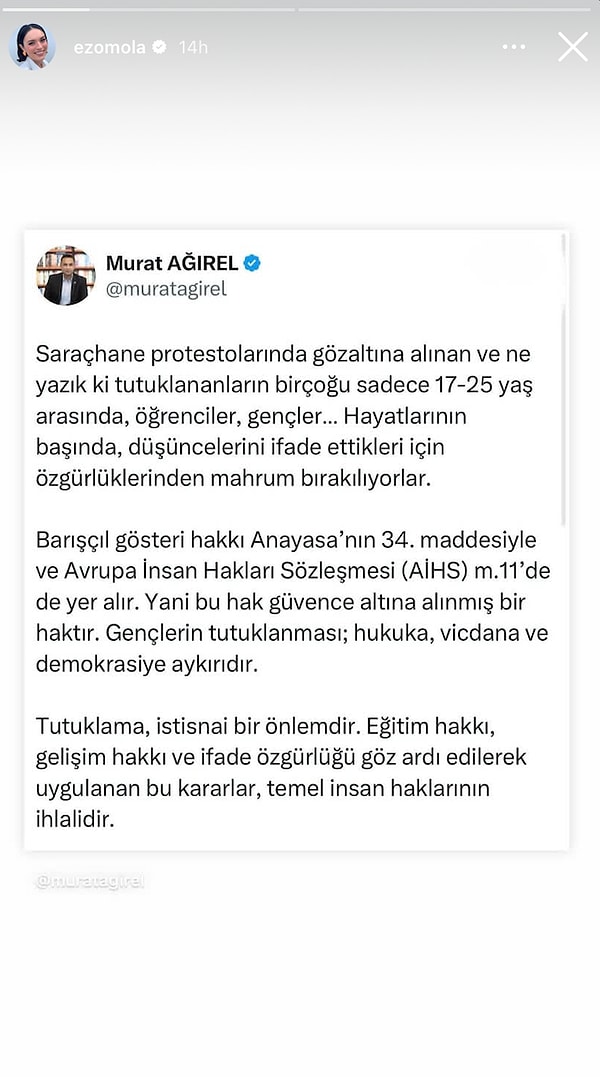Open ezomola's profile picture
Viewport: 600px width, 1077px height.
coord(32,46)
